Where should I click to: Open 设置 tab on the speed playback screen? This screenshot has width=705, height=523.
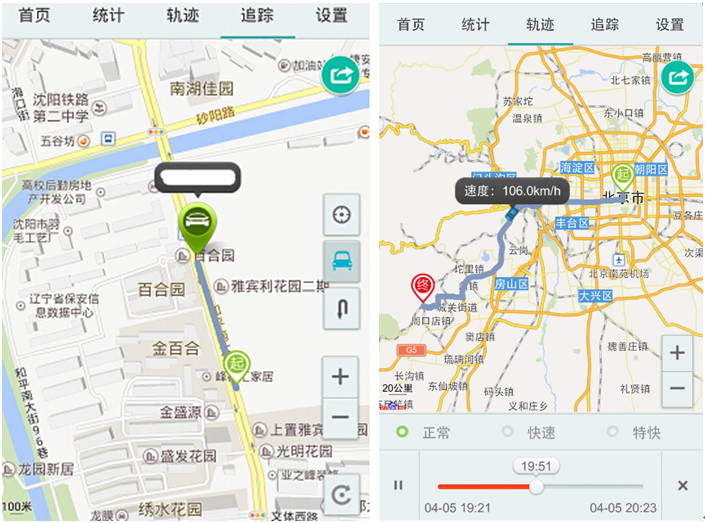[x=669, y=24]
